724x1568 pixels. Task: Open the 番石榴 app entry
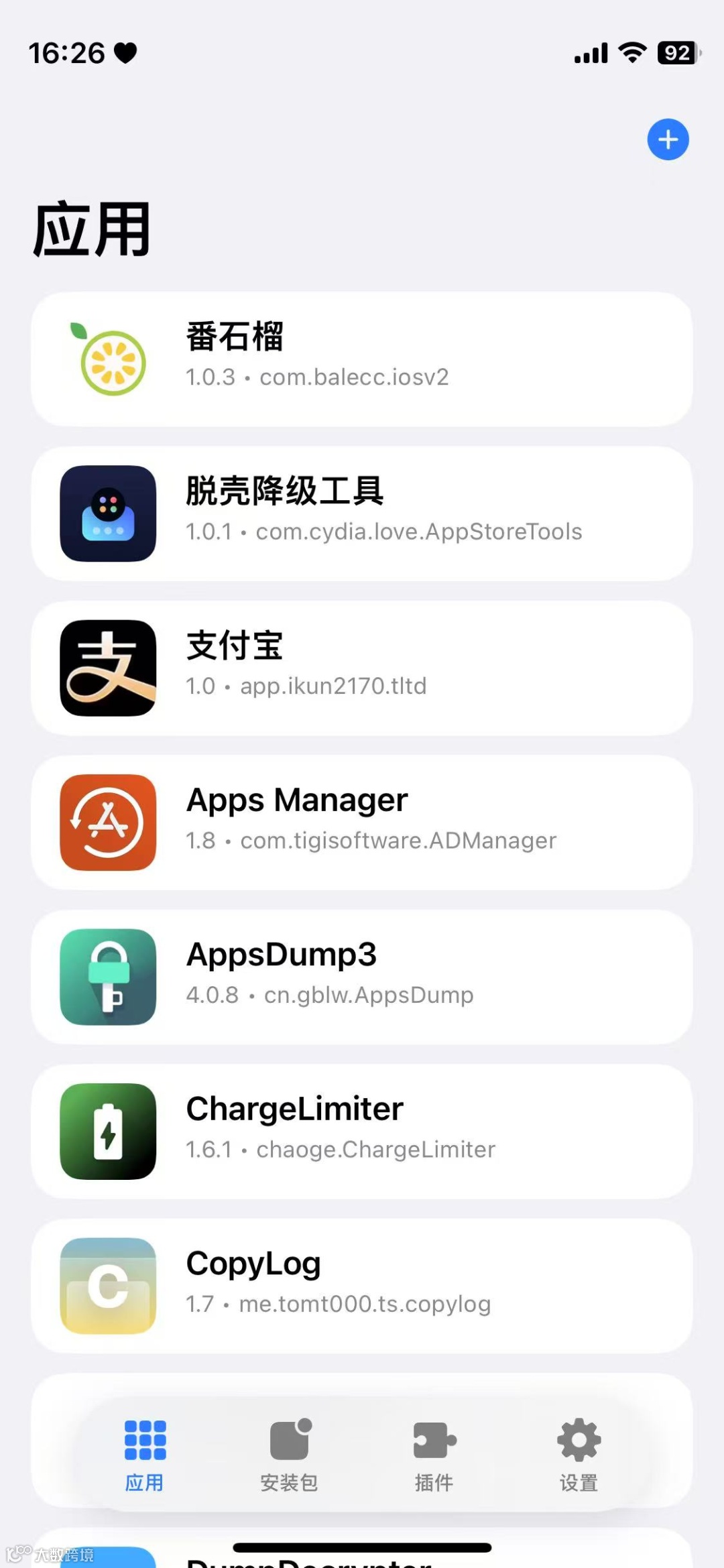point(362,359)
